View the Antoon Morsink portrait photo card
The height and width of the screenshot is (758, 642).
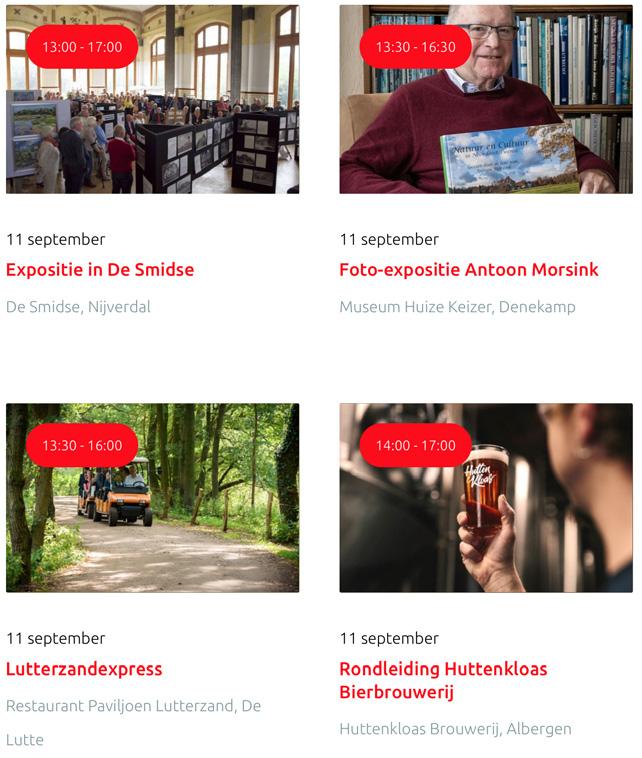click(x=486, y=99)
